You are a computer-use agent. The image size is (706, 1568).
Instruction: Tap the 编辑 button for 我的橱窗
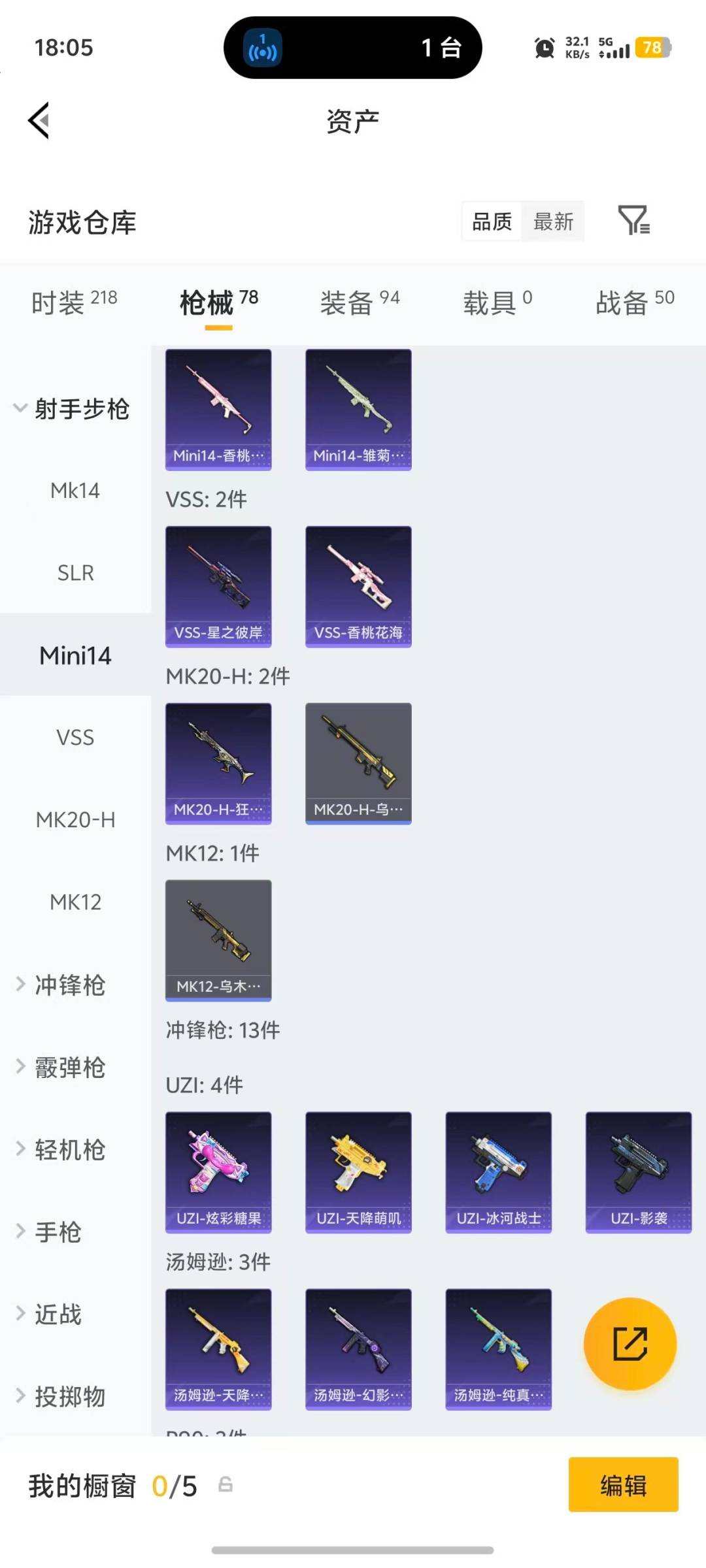click(623, 1485)
